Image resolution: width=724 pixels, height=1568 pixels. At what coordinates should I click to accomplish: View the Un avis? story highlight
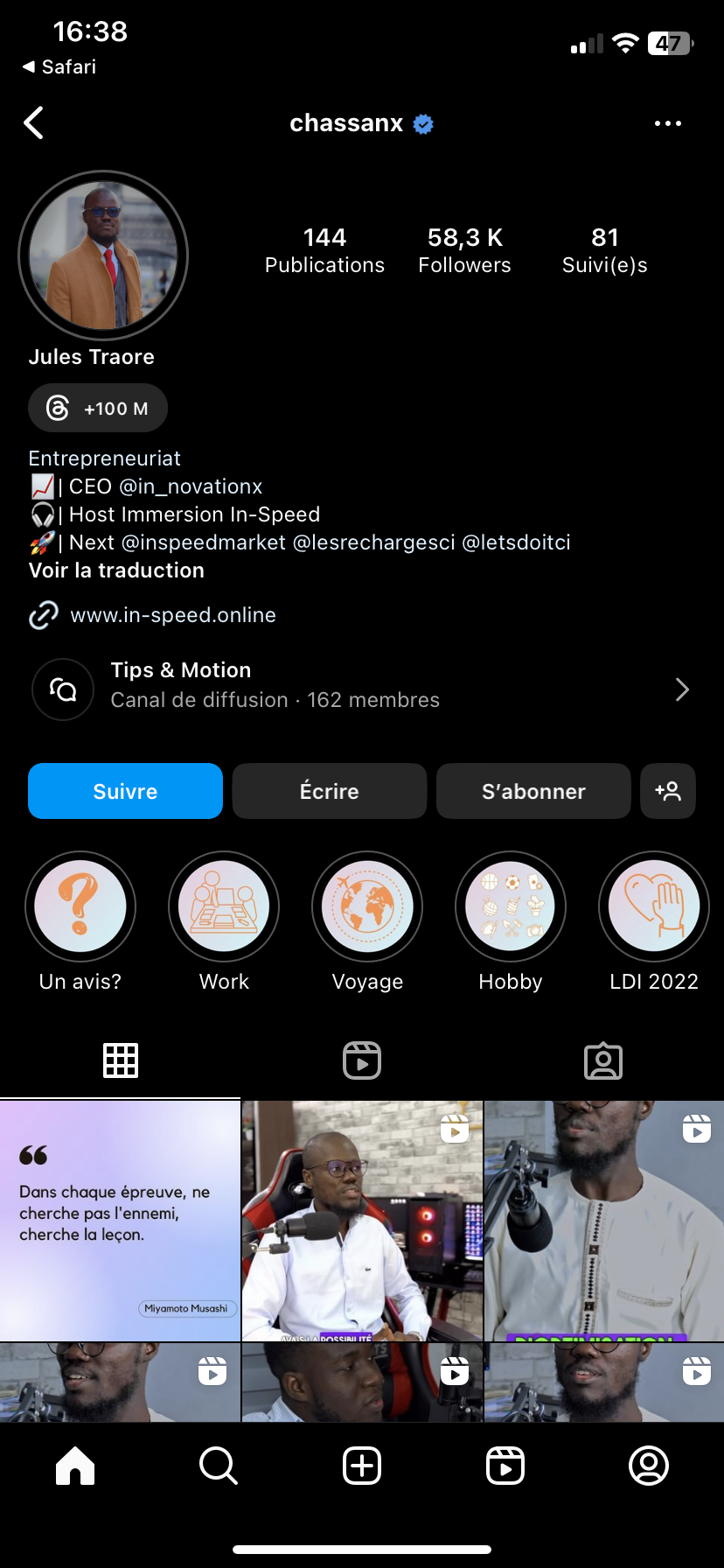point(80,907)
